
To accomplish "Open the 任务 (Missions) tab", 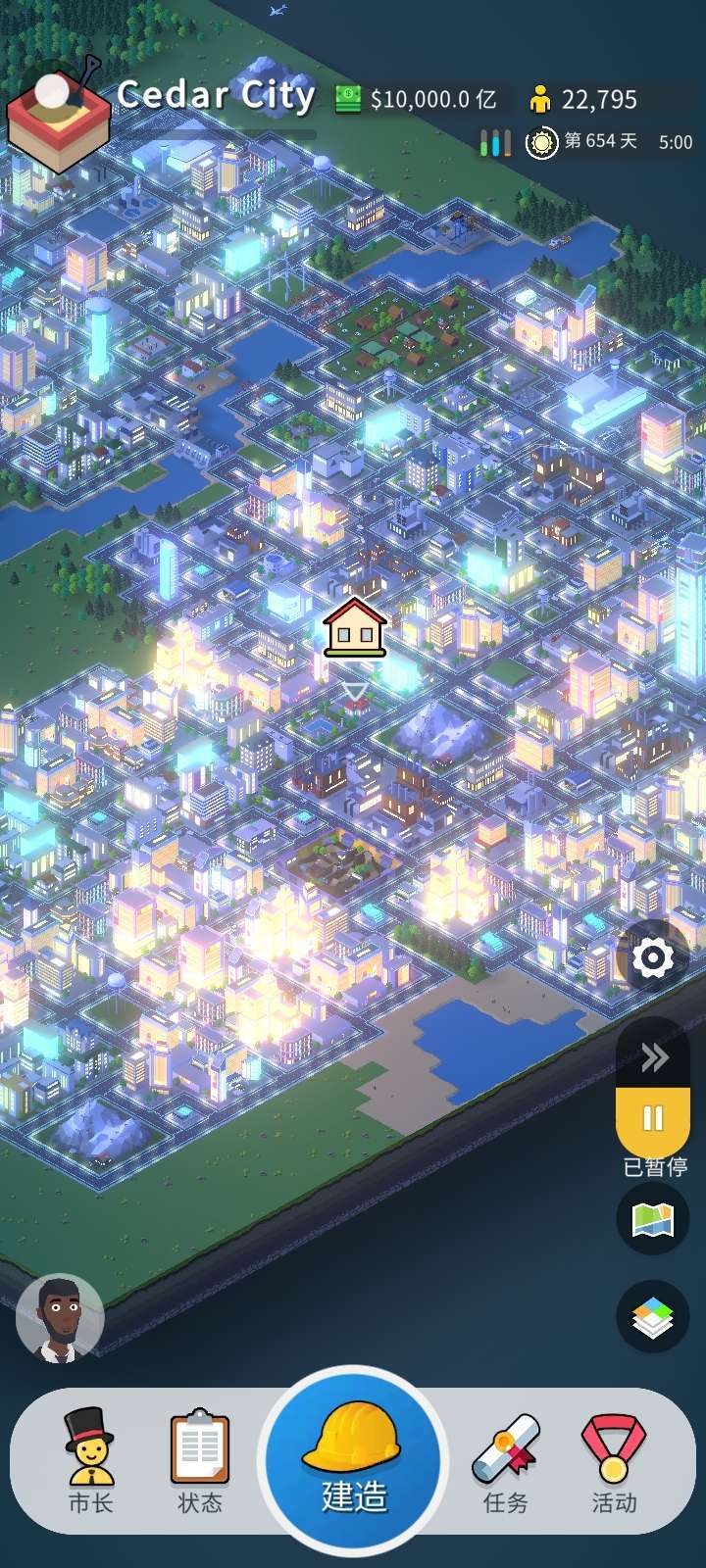I will click(x=506, y=1459).
